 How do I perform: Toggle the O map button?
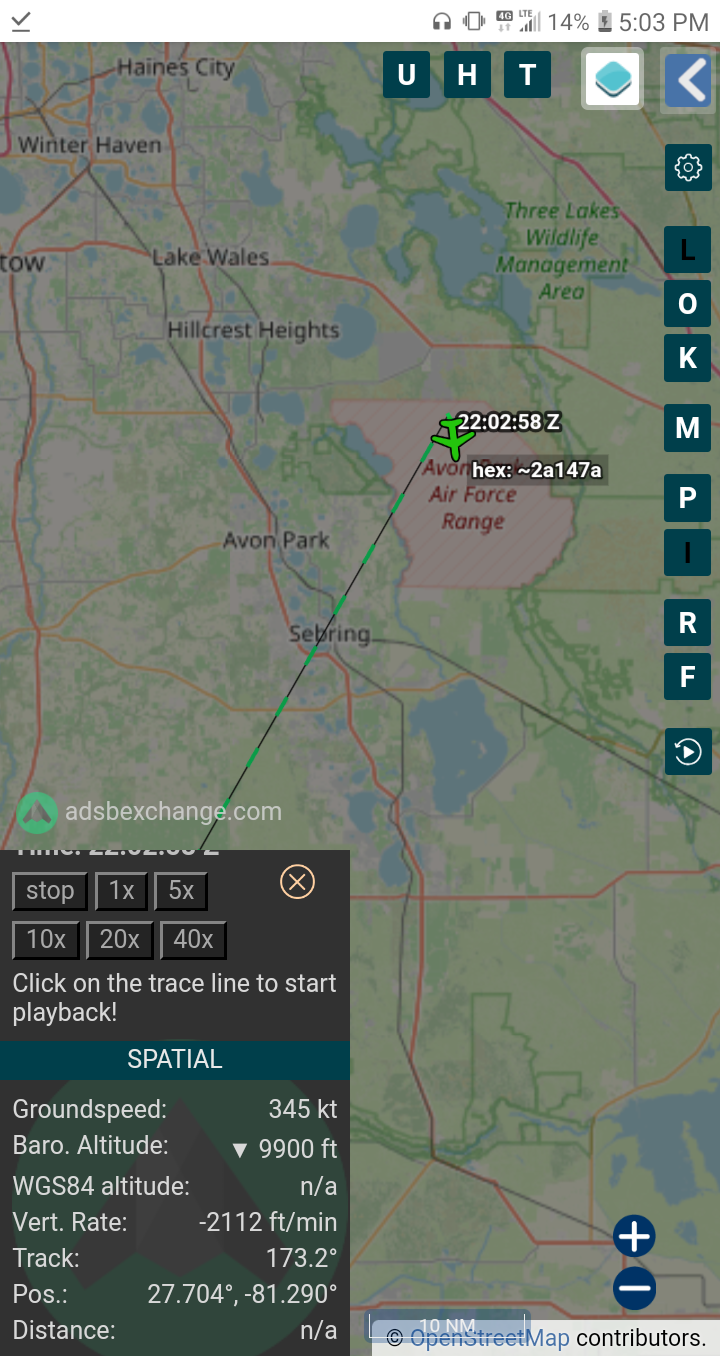[688, 304]
